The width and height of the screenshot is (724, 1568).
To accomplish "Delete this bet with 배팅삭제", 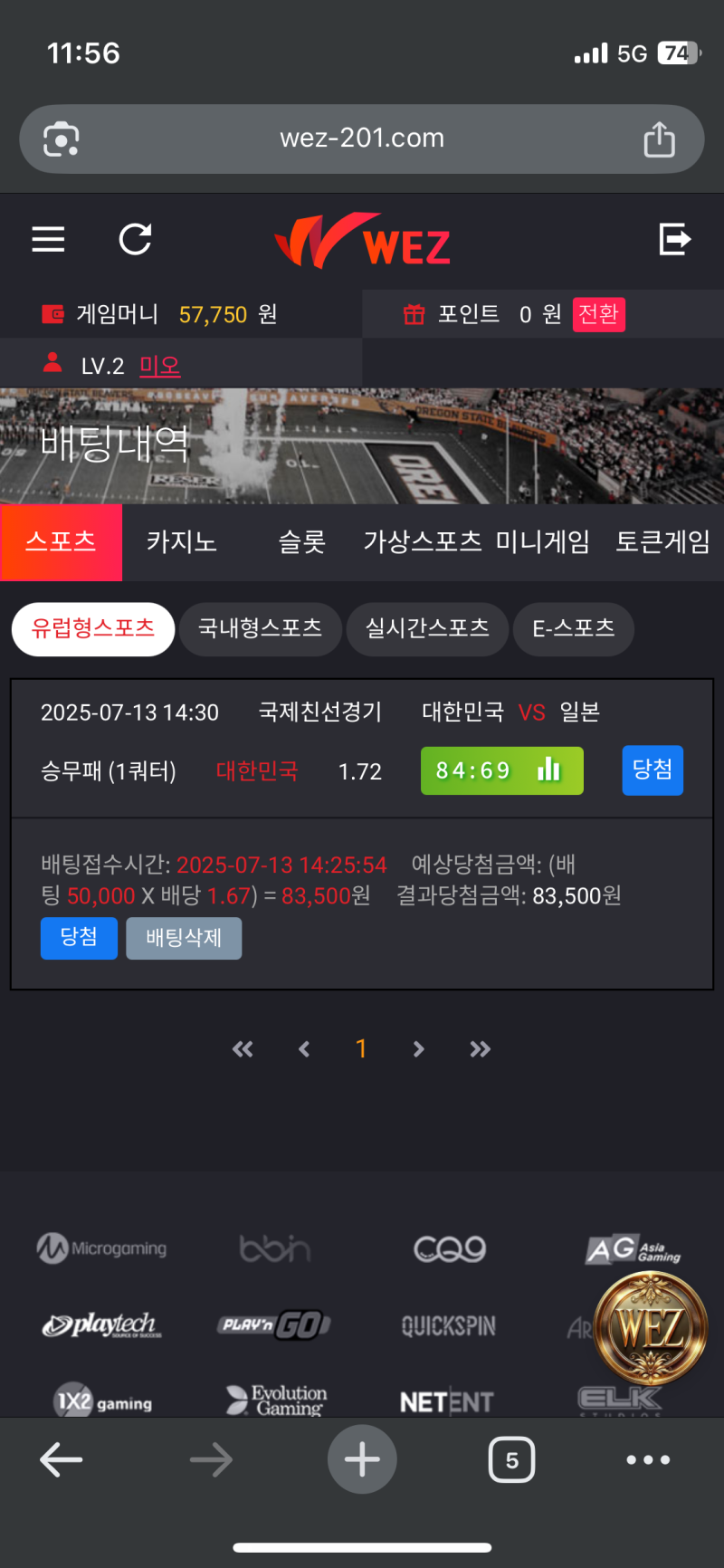I will point(184,938).
